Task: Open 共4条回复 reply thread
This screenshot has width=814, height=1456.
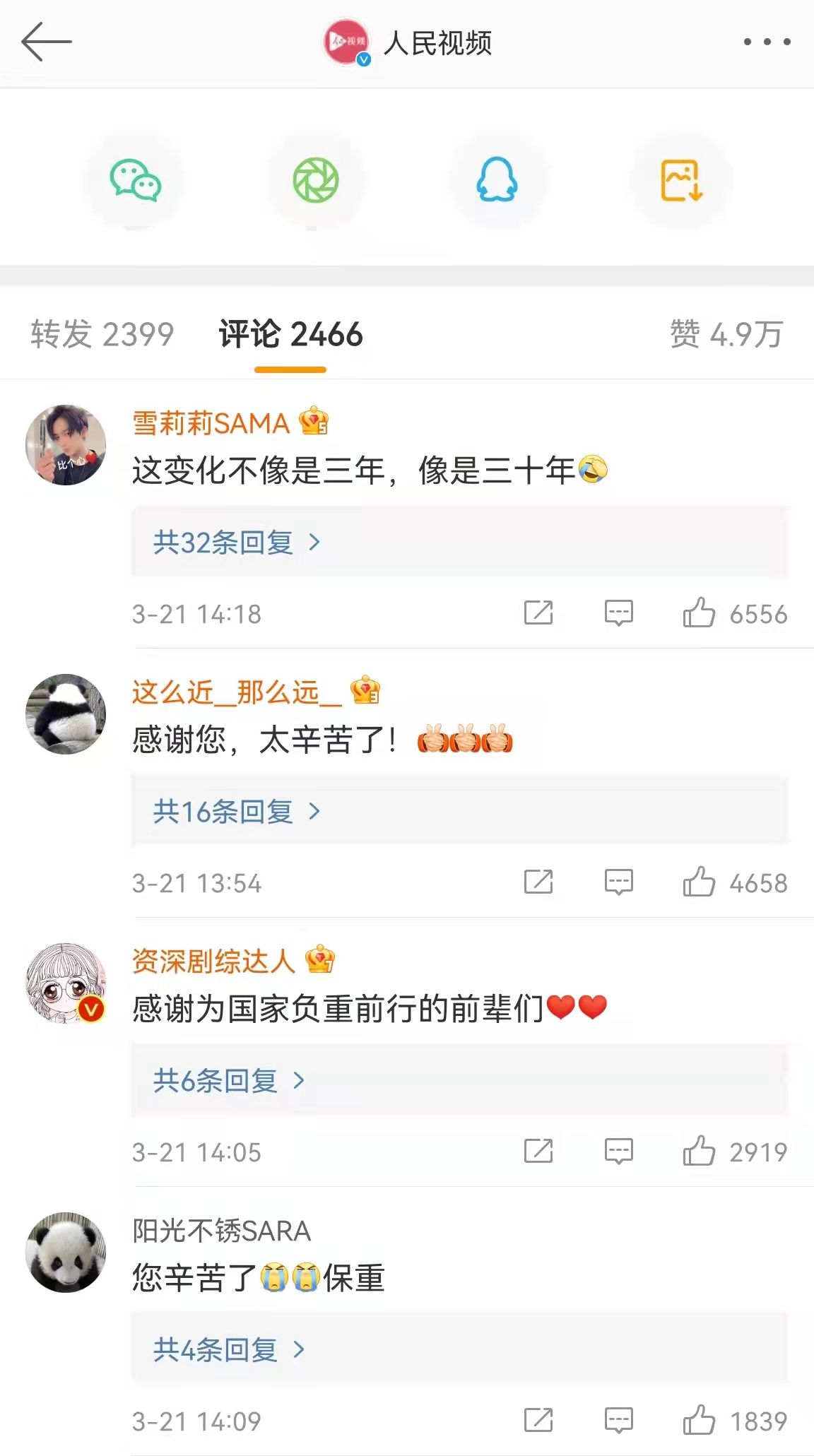Action: point(229,1350)
